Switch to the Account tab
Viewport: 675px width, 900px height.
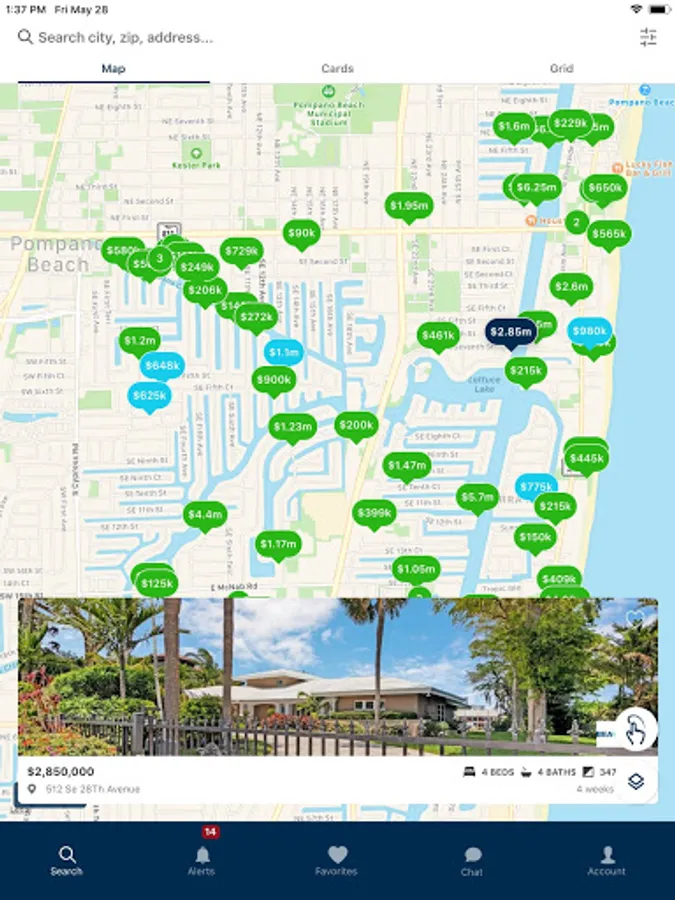click(607, 860)
